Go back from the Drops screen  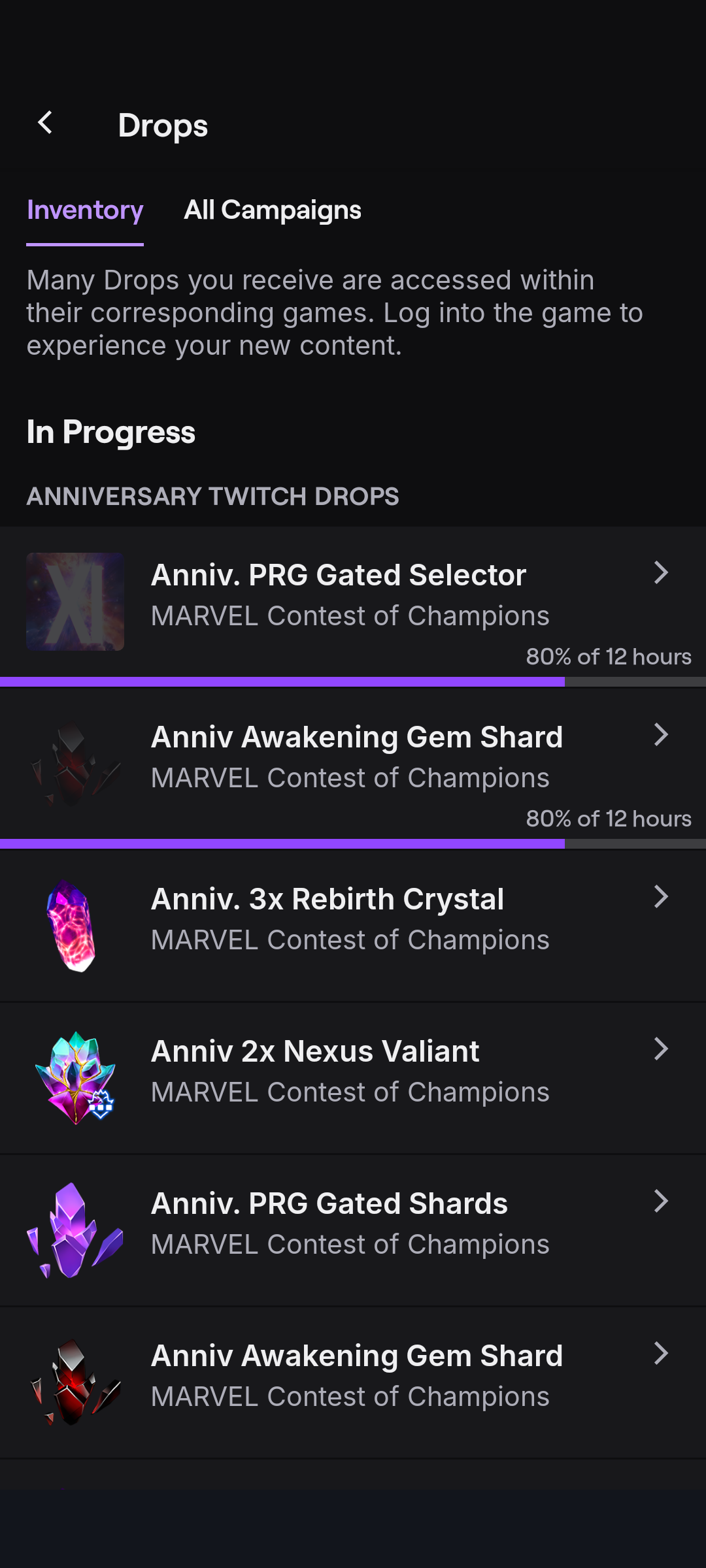(x=45, y=123)
